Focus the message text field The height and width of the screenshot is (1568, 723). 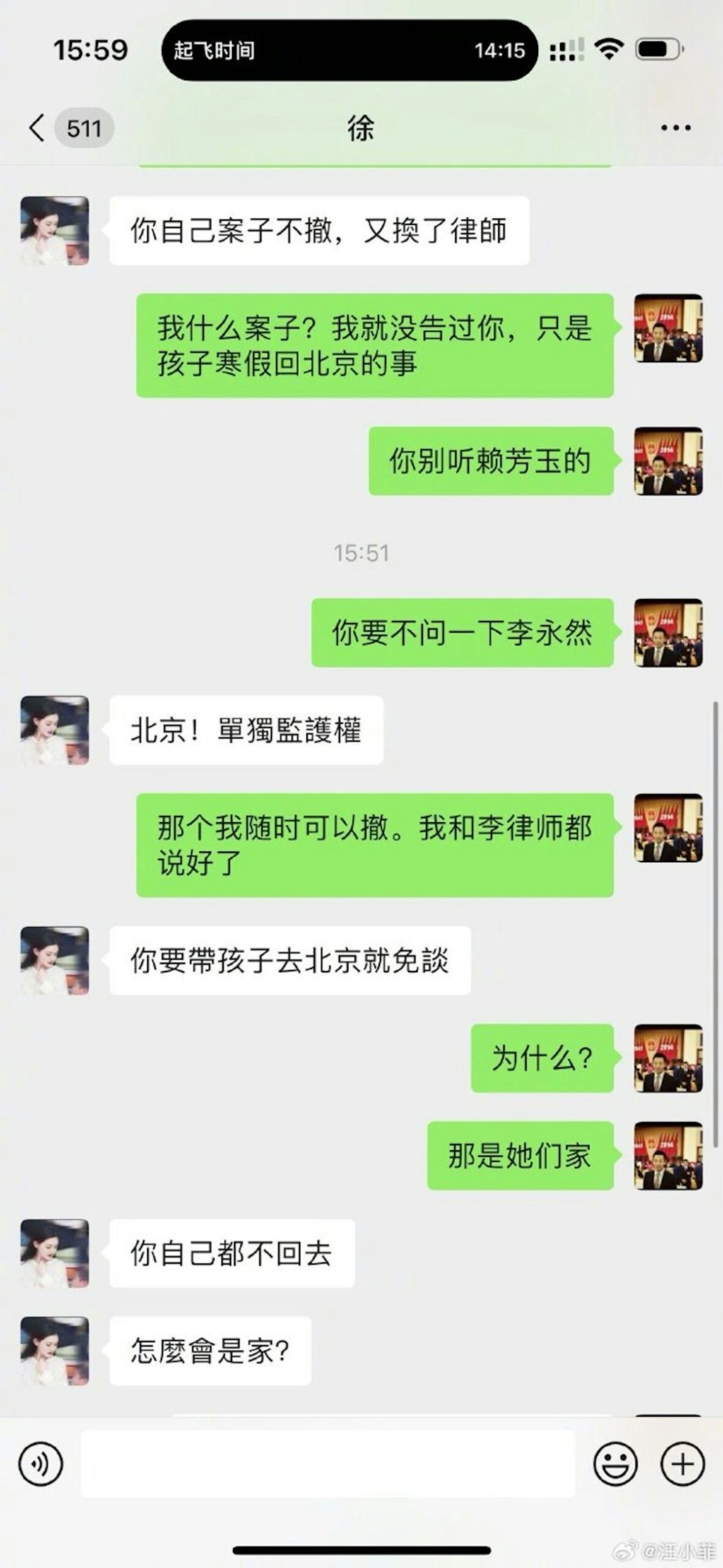coord(328,1464)
